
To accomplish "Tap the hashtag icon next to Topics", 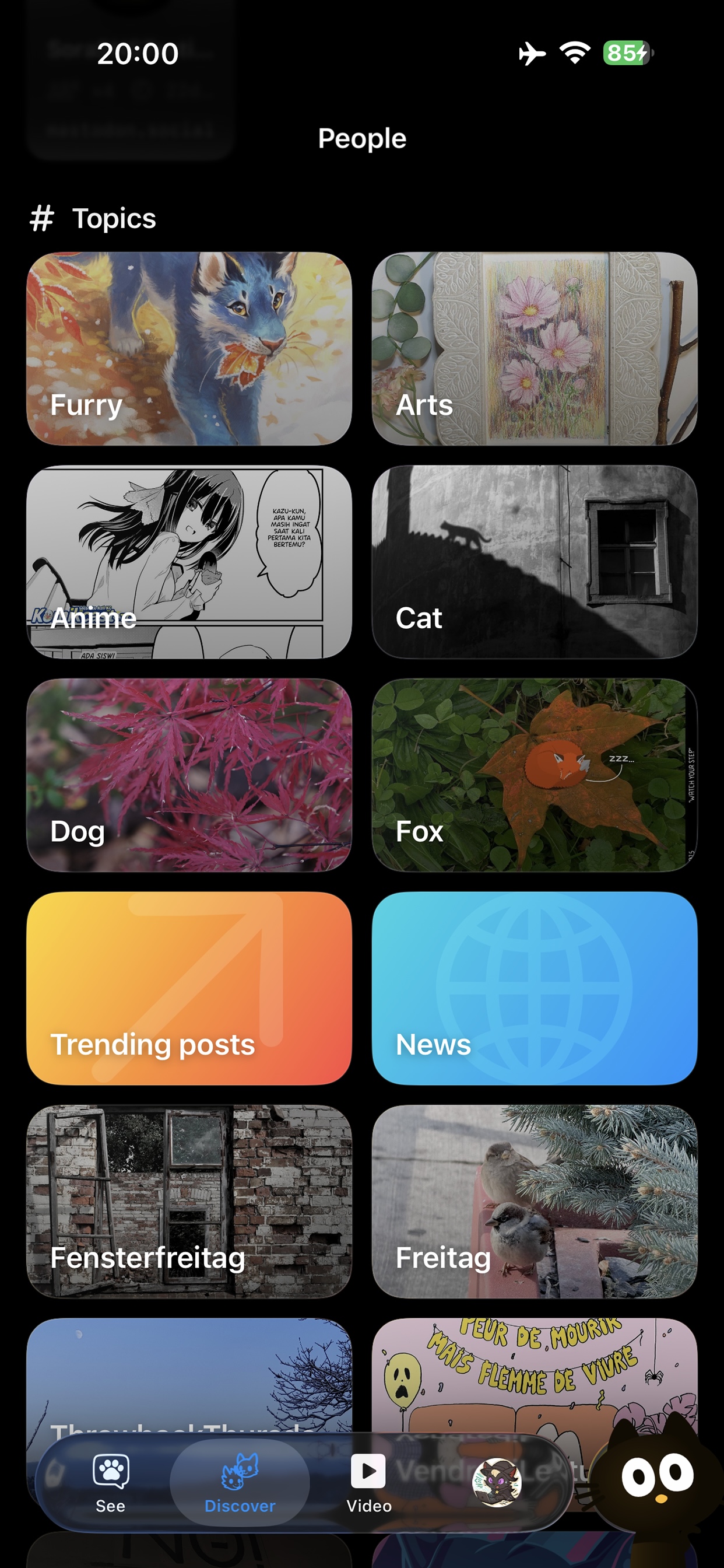I will [41, 218].
